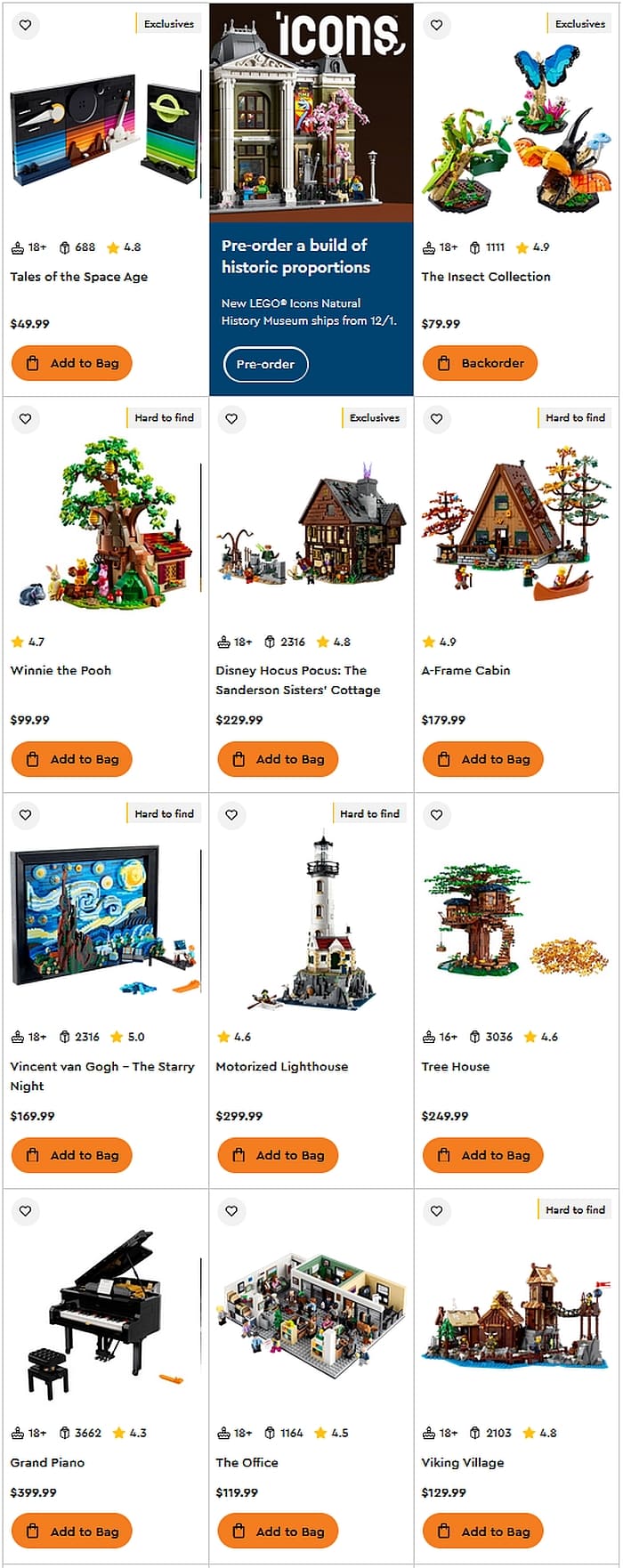Pre-order the Natural History Museum set

pyautogui.click(x=265, y=364)
